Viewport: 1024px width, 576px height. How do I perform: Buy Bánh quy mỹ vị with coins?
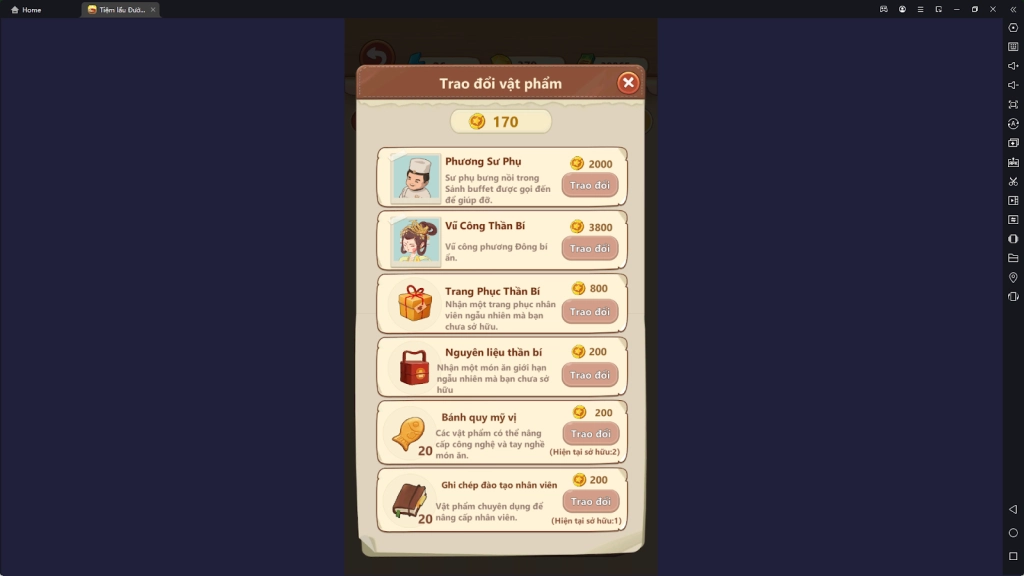click(x=591, y=433)
